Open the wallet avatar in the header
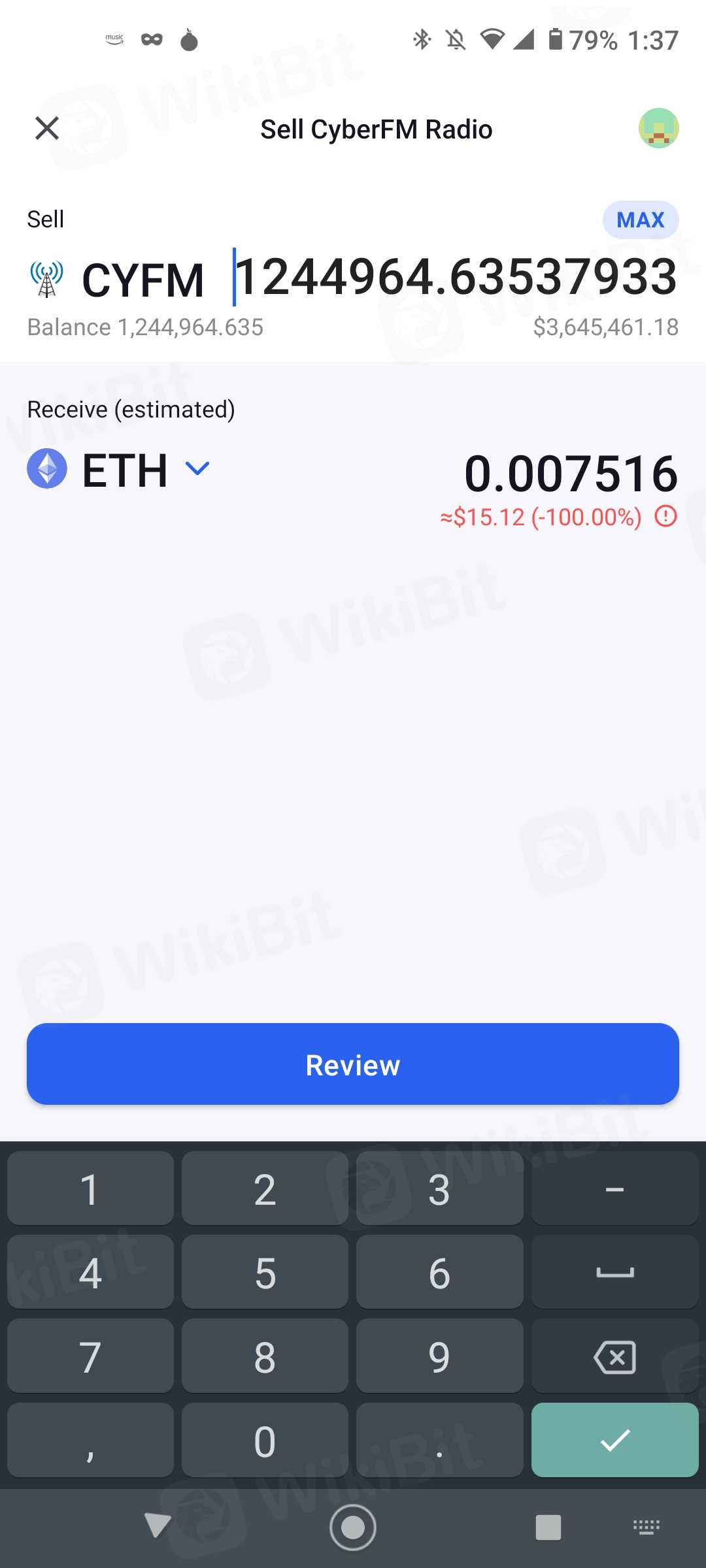The image size is (706, 1568). 658,128
